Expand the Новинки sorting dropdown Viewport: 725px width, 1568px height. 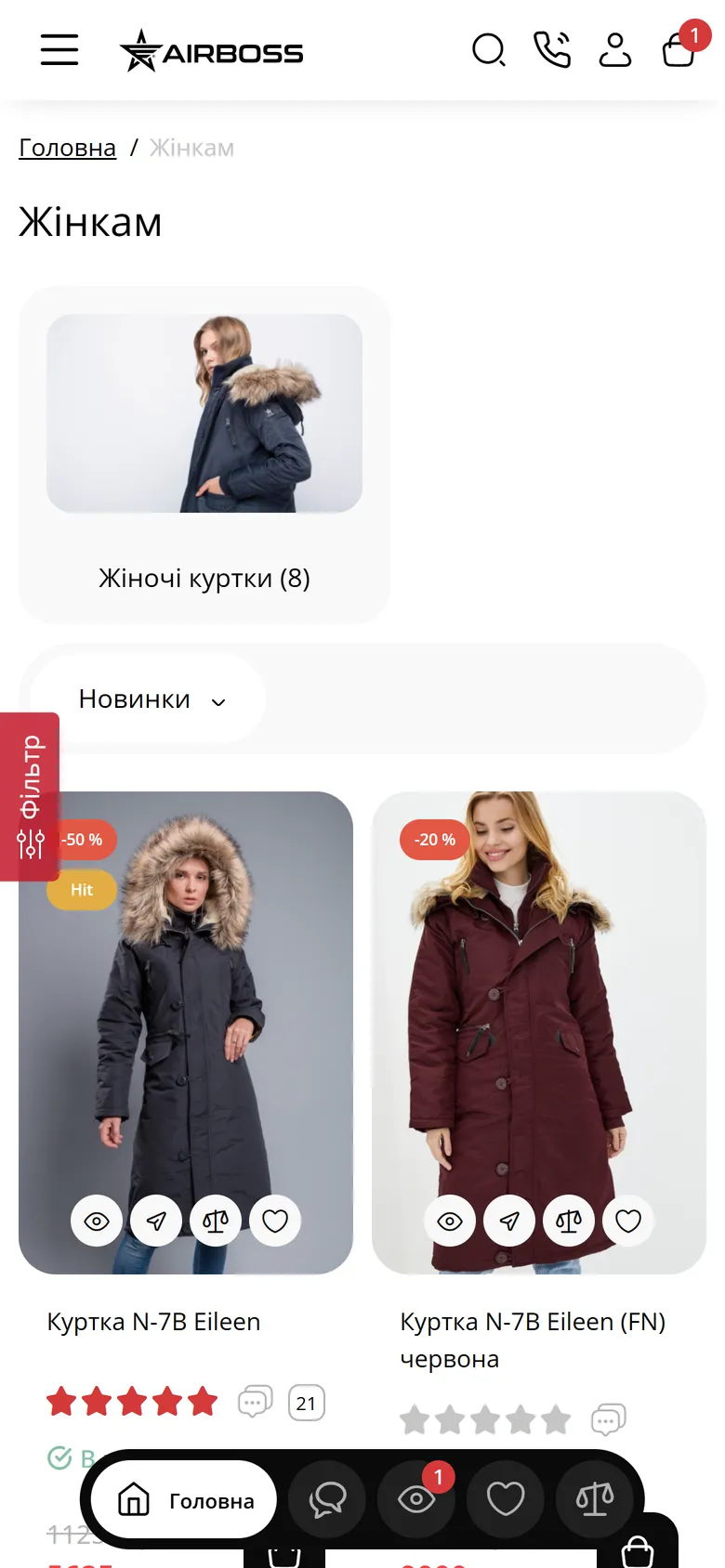tap(149, 699)
